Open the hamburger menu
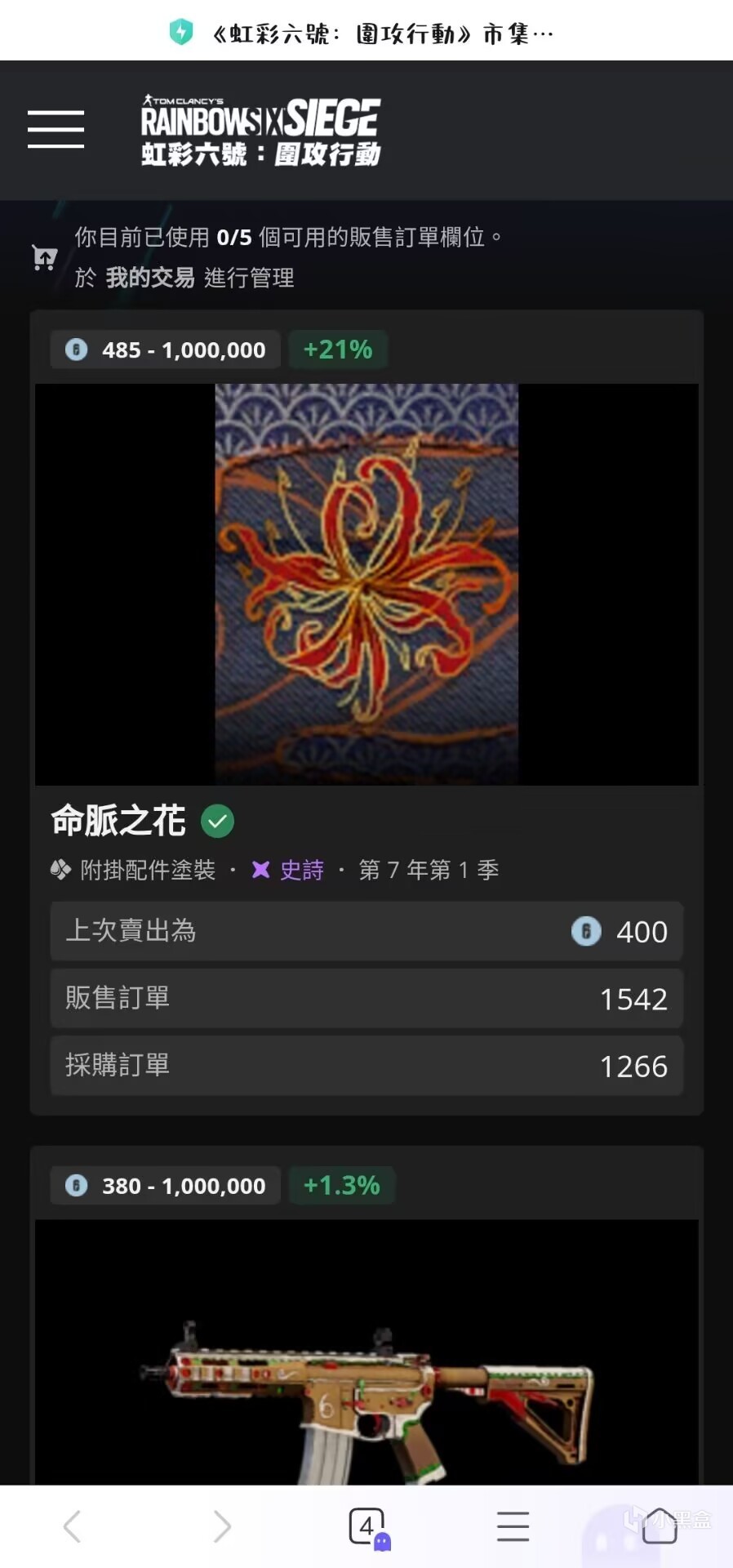Viewport: 733px width, 1568px height. click(56, 130)
